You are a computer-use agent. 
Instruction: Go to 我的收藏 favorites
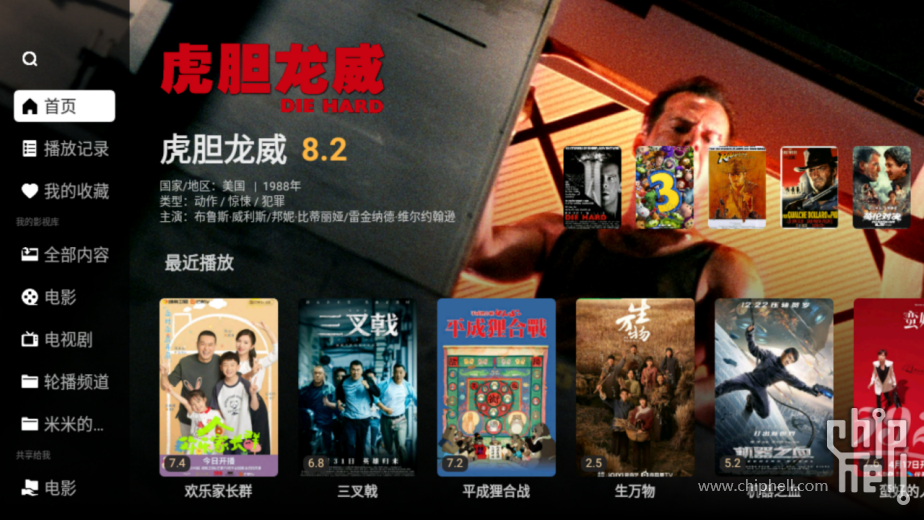pyautogui.click(x=65, y=191)
